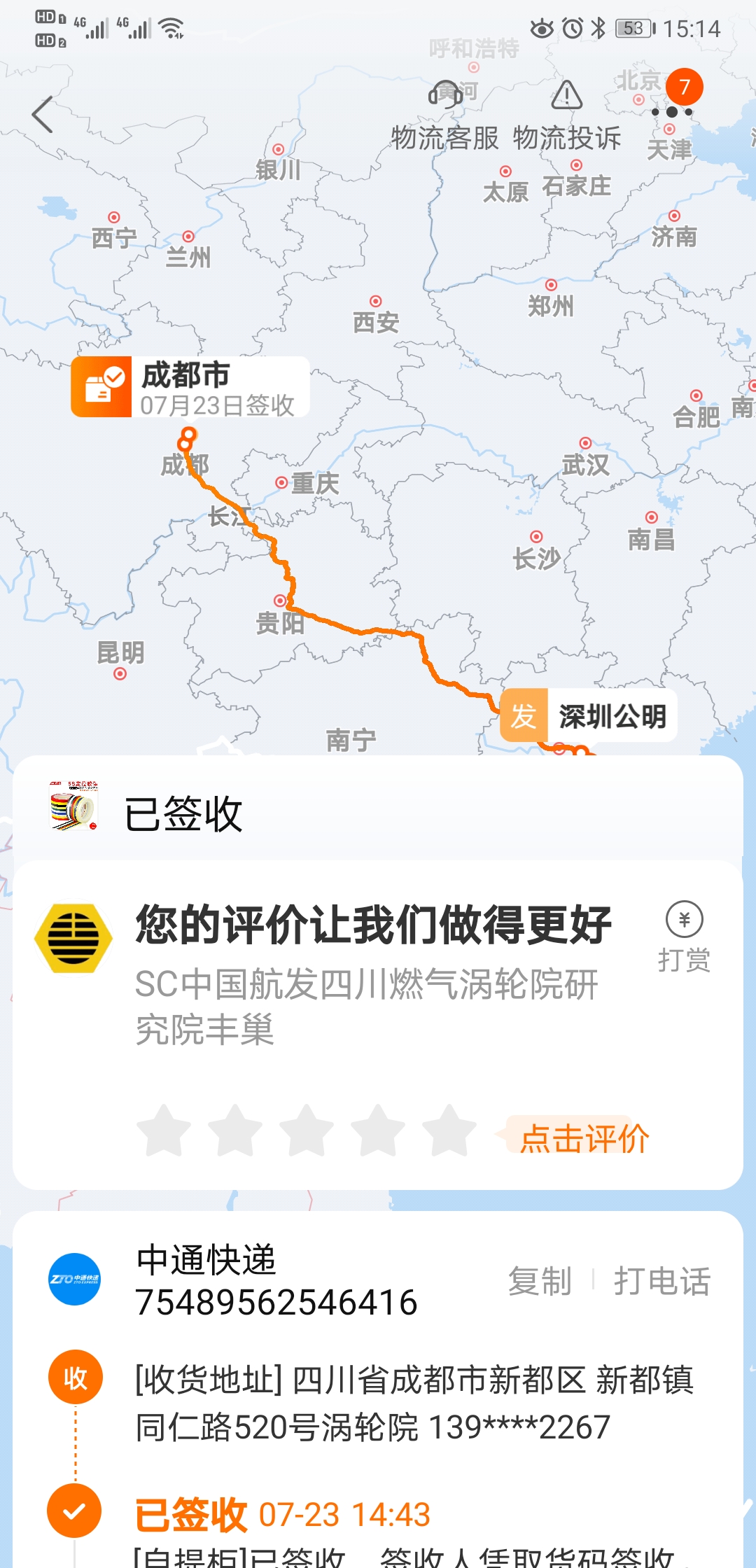Open the three-dot overflow menu
This screenshot has height=1568, width=756.
(x=672, y=112)
